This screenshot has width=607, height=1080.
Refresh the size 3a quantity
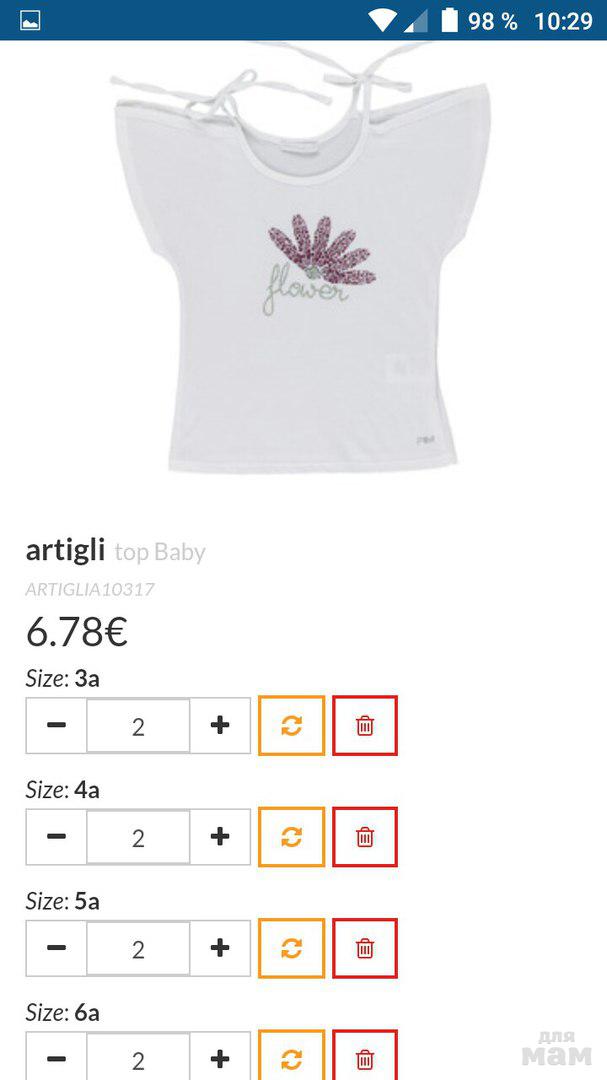pyautogui.click(x=291, y=726)
